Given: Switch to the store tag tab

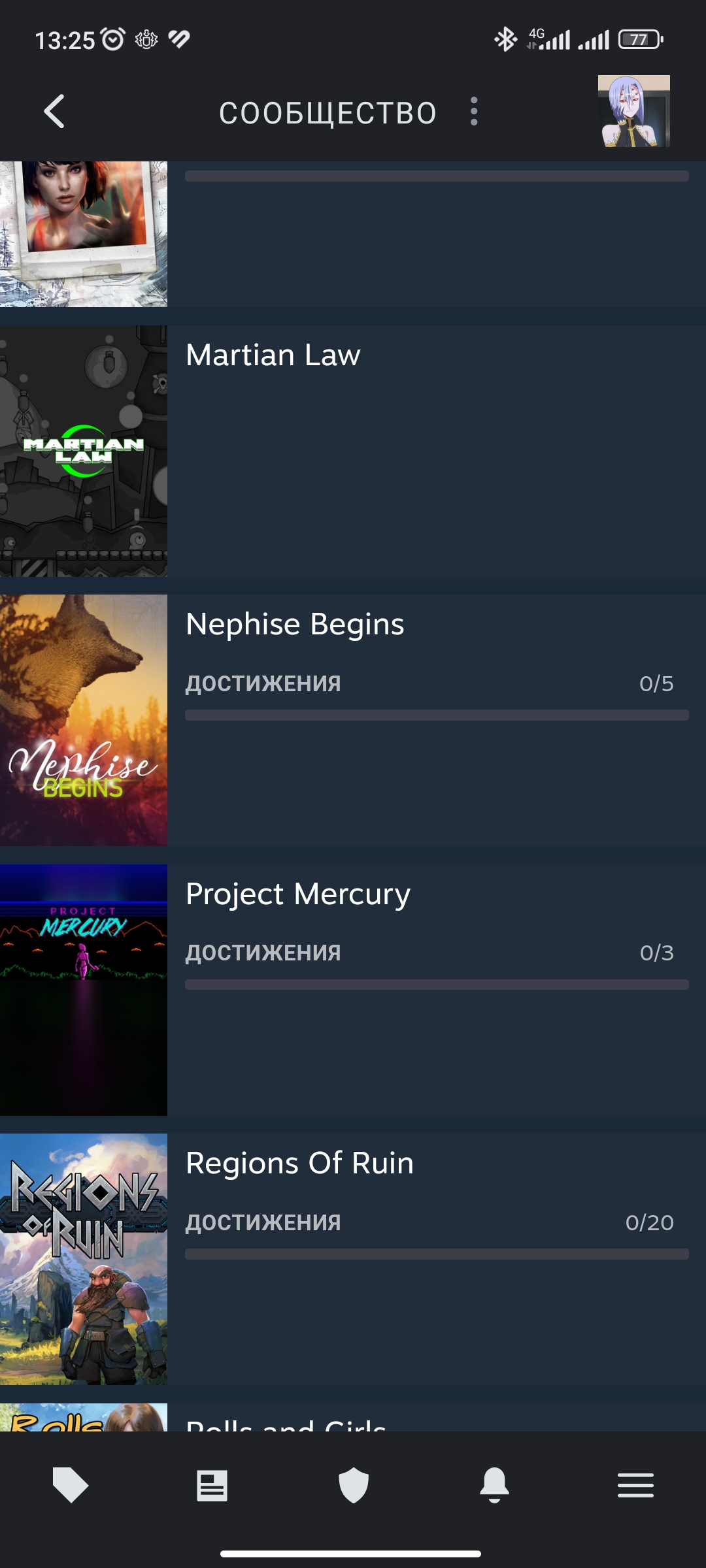Looking at the screenshot, I should click(x=71, y=1485).
